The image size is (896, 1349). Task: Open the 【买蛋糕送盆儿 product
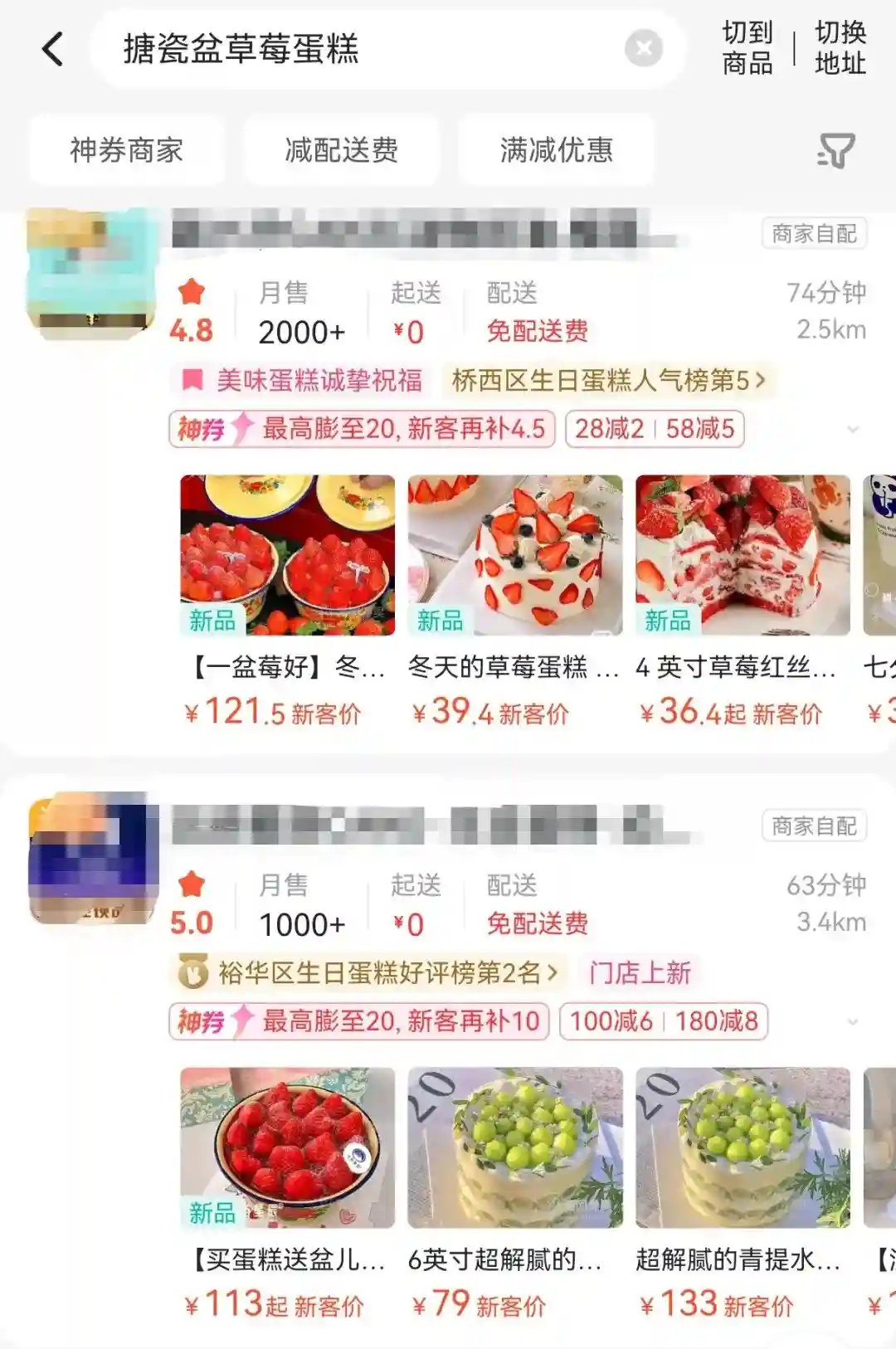[287, 1148]
